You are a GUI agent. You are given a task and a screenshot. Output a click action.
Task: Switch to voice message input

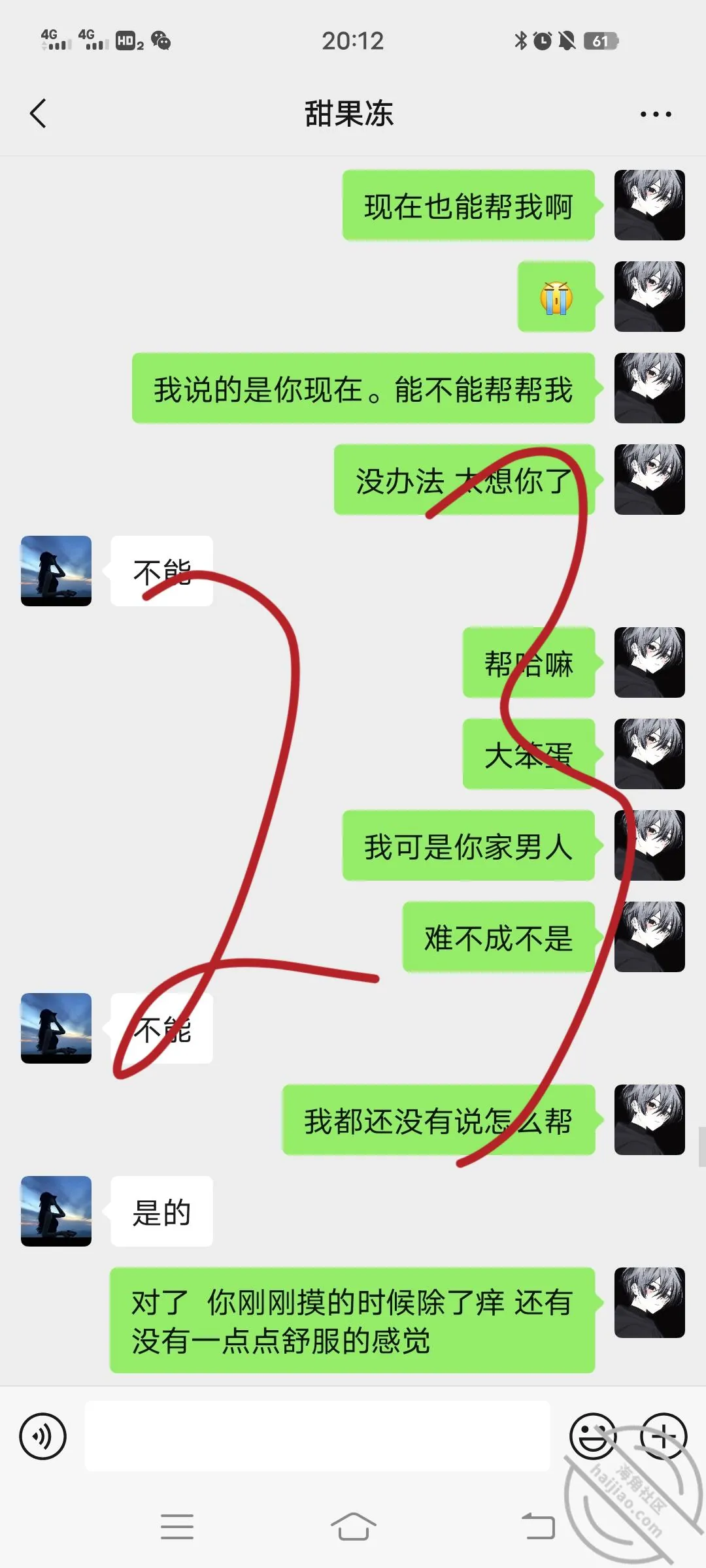click(x=43, y=1436)
